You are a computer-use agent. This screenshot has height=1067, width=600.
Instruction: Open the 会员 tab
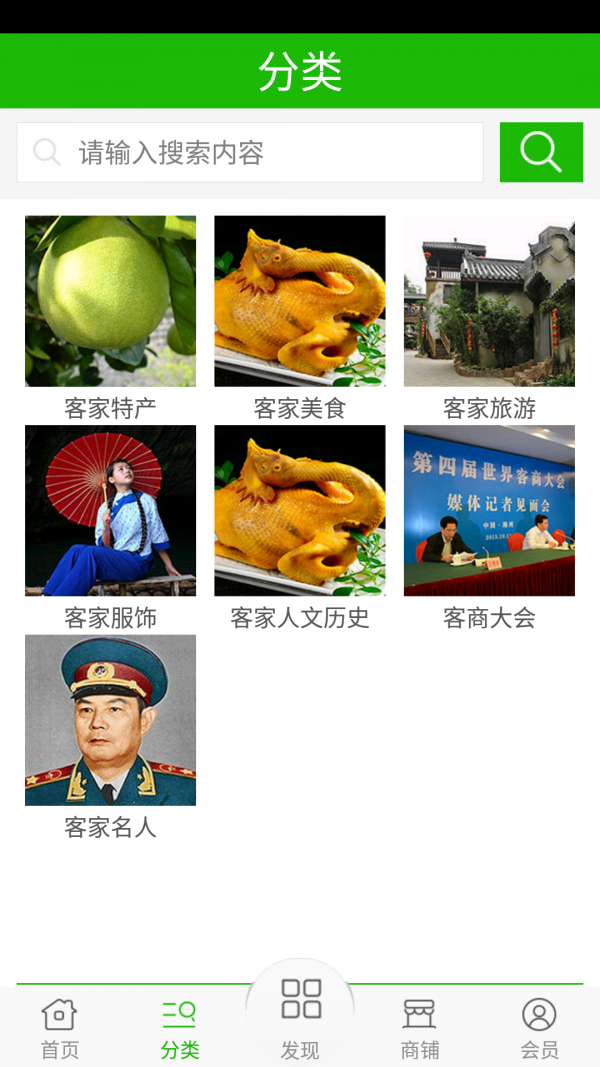pyautogui.click(x=539, y=1027)
